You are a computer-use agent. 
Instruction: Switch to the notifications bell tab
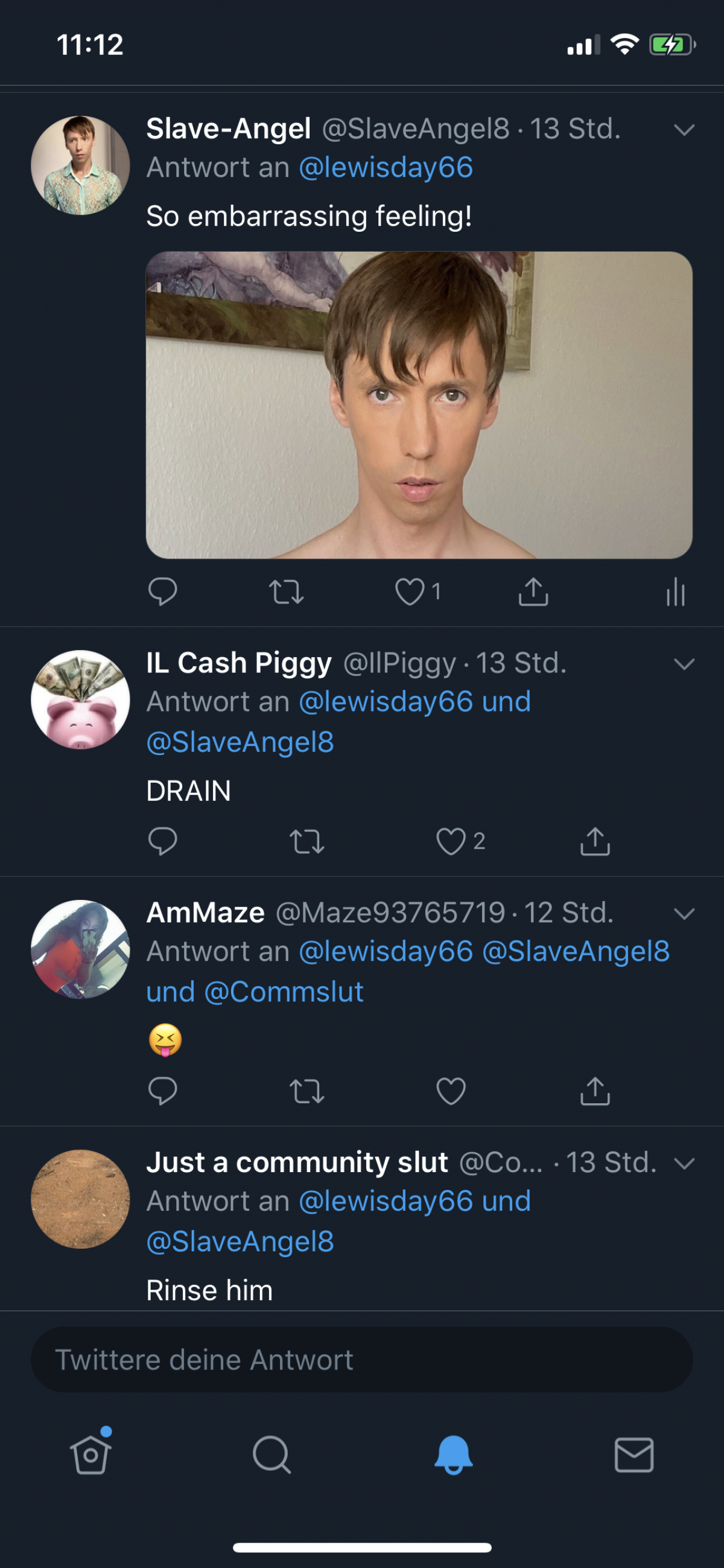[x=453, y=1455]
